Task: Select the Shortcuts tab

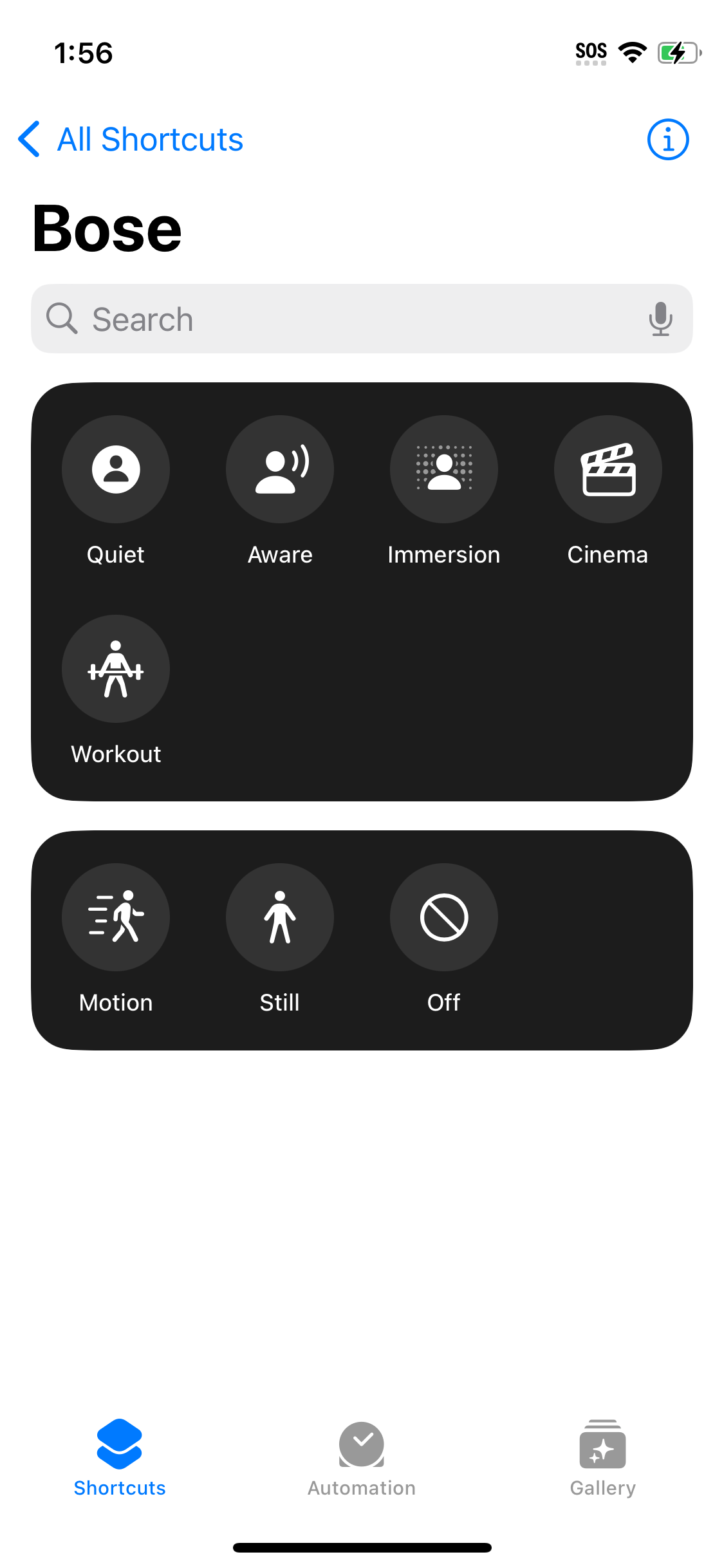Action: click(120, 1458)
